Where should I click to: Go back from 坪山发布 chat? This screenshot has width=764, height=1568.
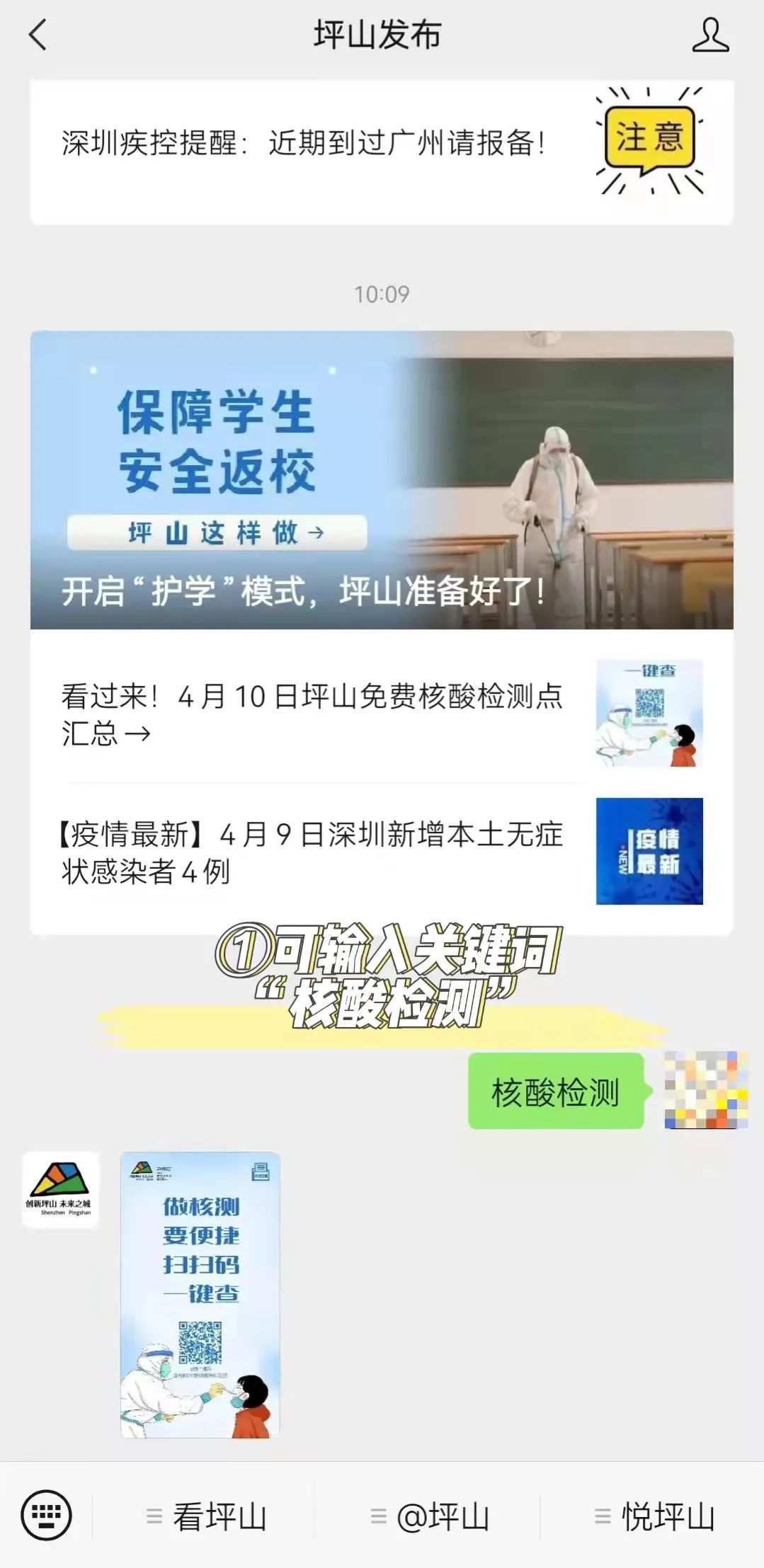(38, 35)
